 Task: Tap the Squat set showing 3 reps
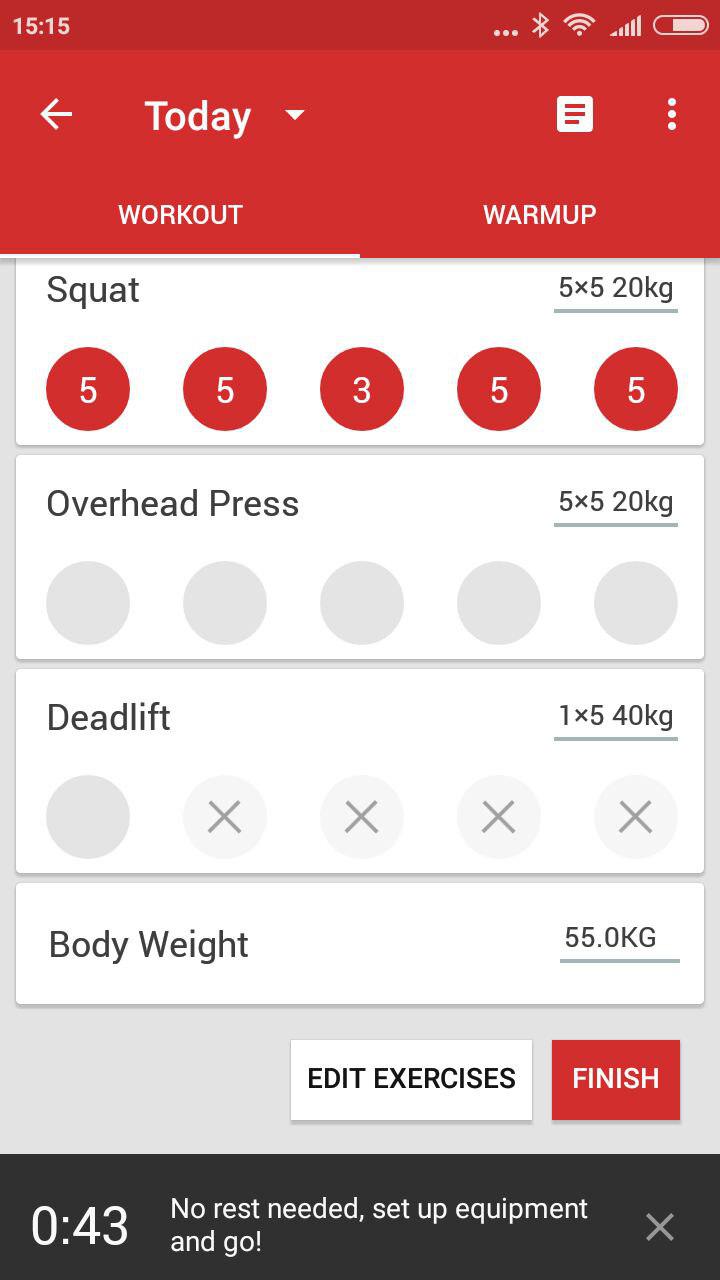pyautogui.click(x=362, y=390)
